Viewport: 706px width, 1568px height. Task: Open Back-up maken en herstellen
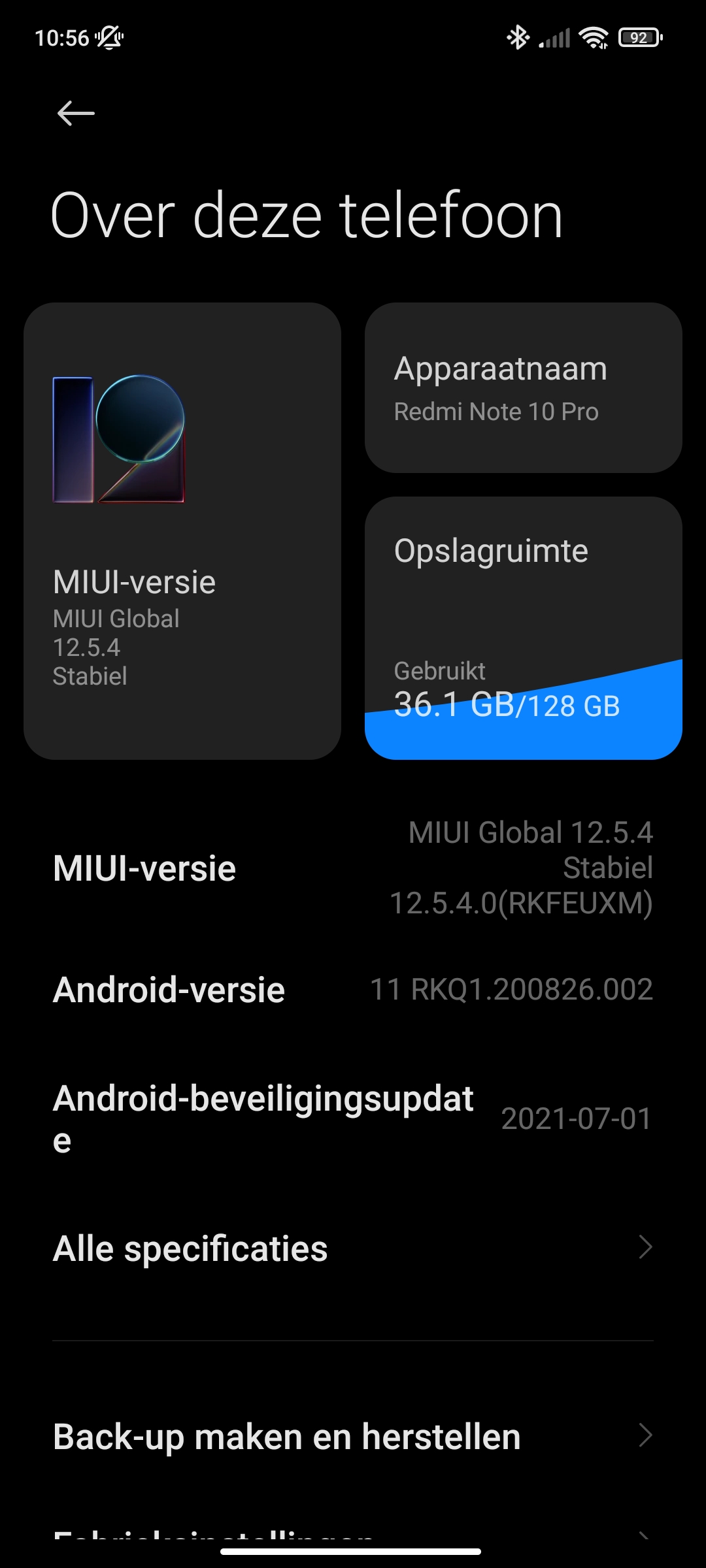coord(353,1436)
